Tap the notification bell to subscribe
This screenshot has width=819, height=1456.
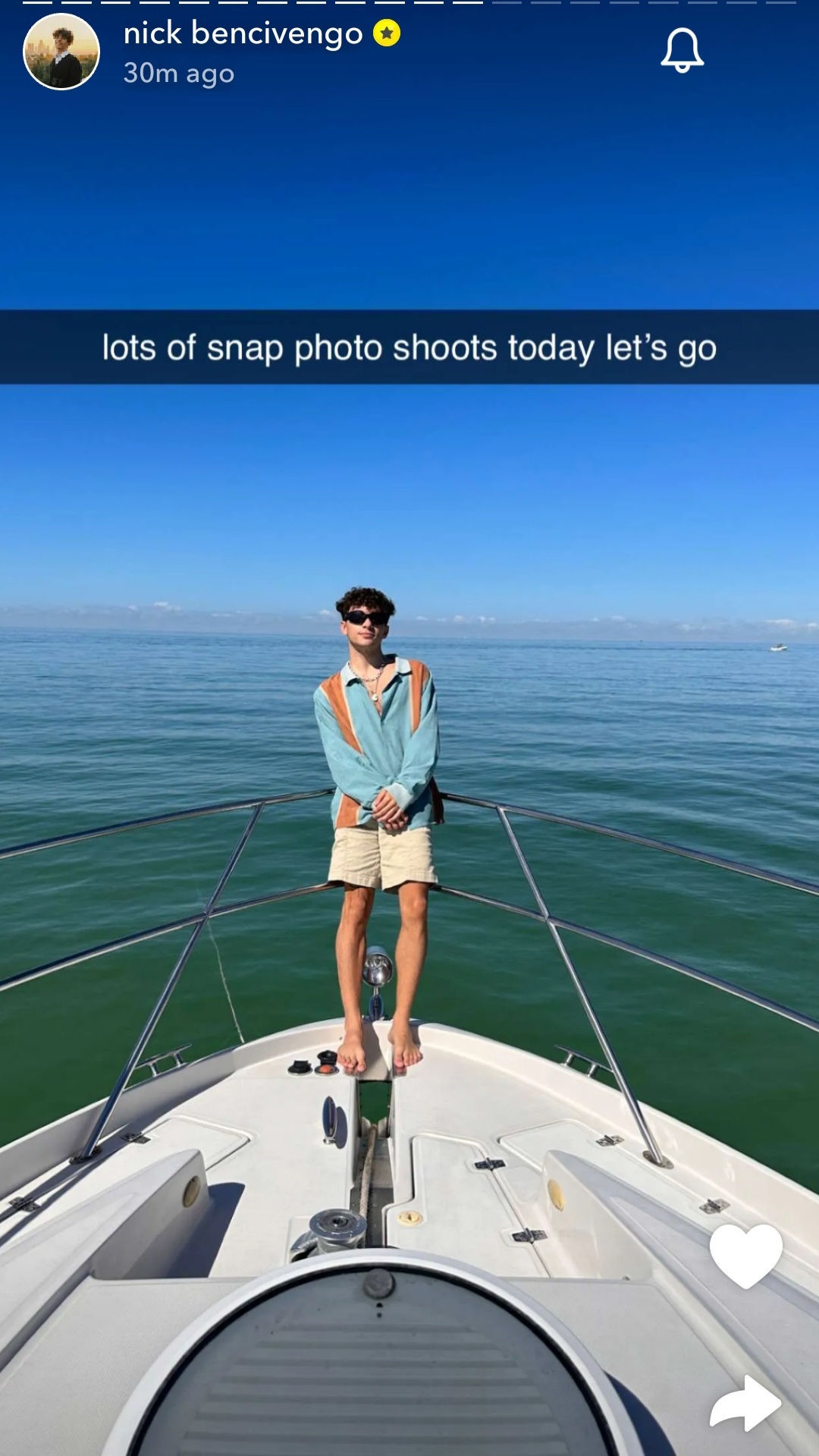point(682,50)
